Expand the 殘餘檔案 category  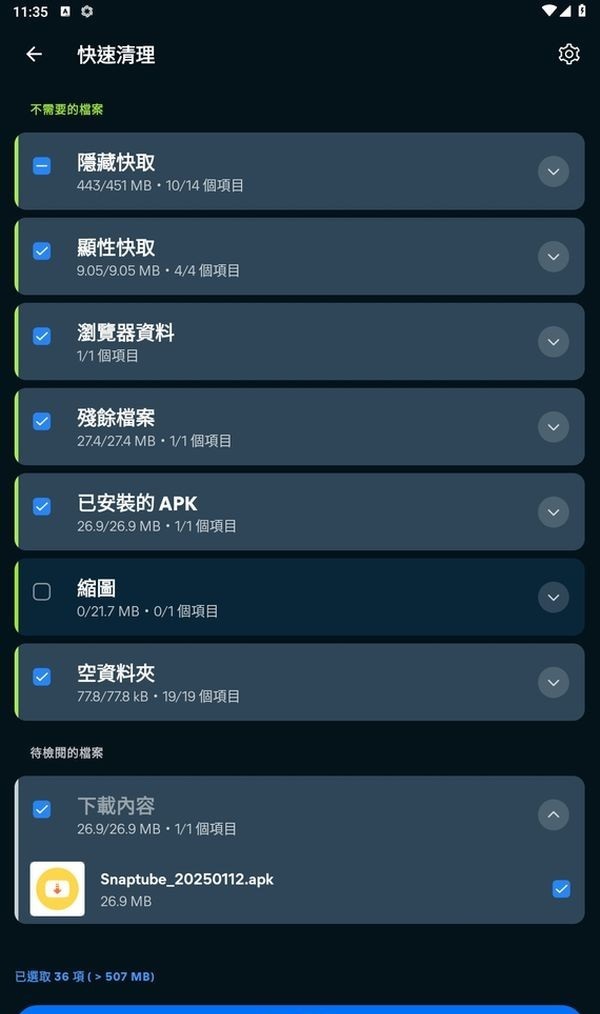pos(553,427)
